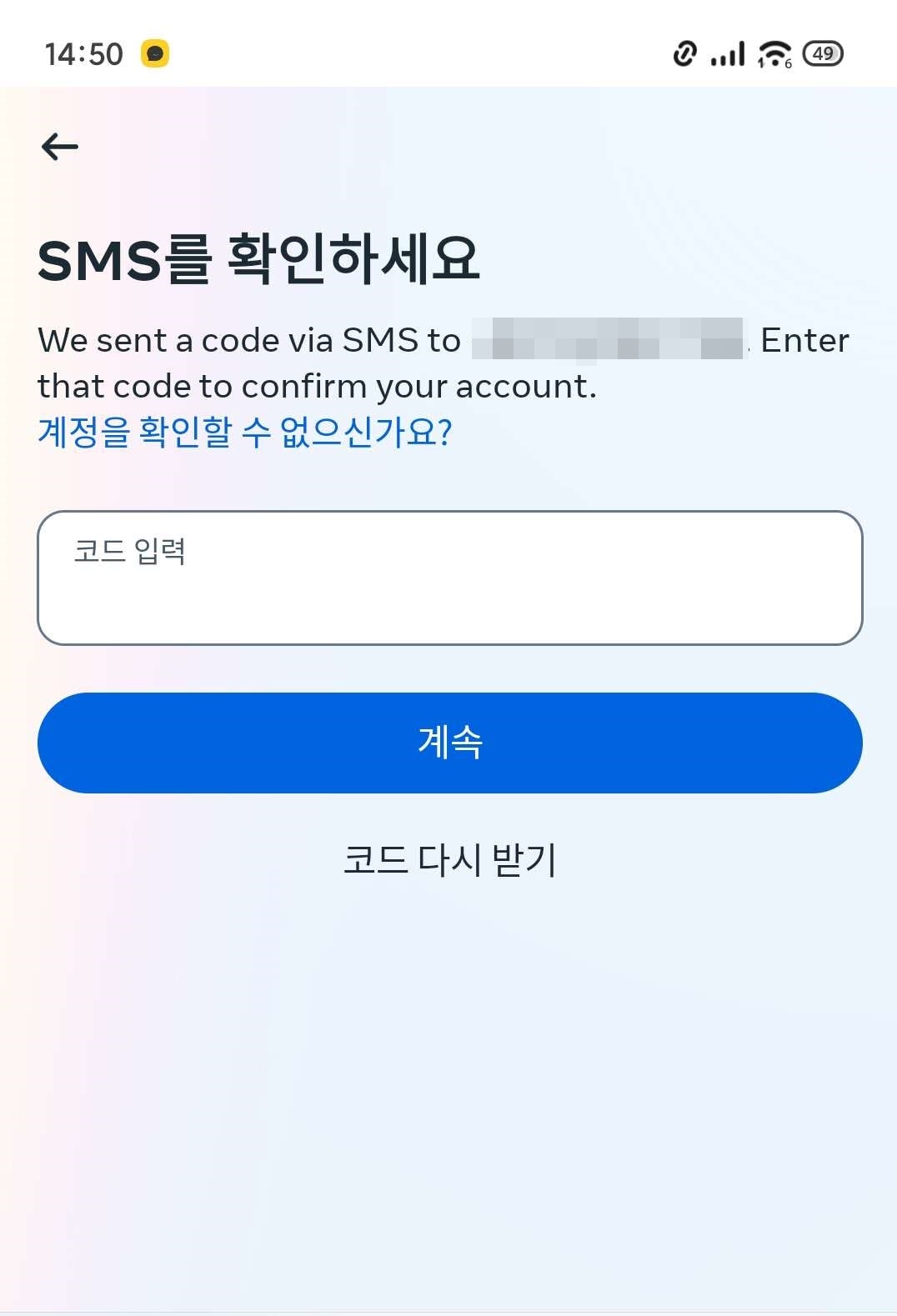Image resolution: width=897 pixels, height=1316 pixels.
Task: Go back using the top arrow
Action: [x=60, y=147]
